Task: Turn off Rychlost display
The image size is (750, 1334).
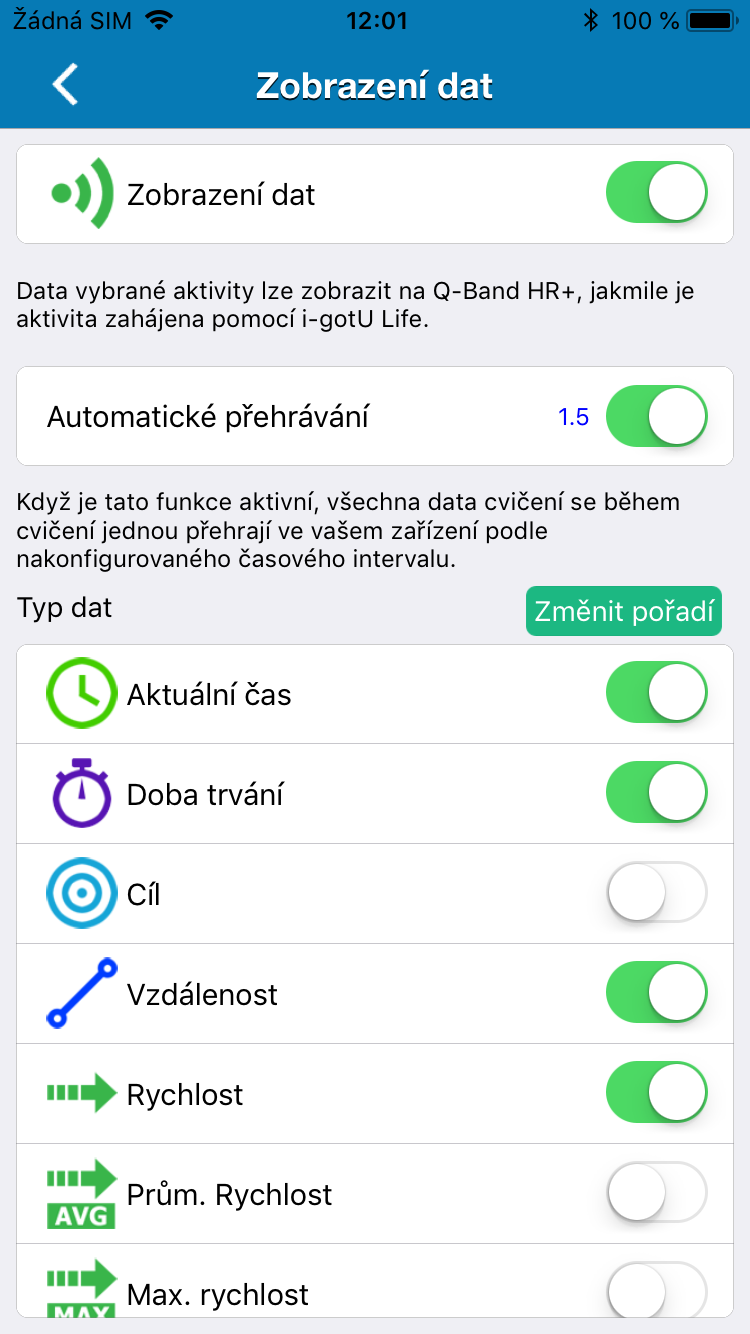Action: [x=656, y=1093]
